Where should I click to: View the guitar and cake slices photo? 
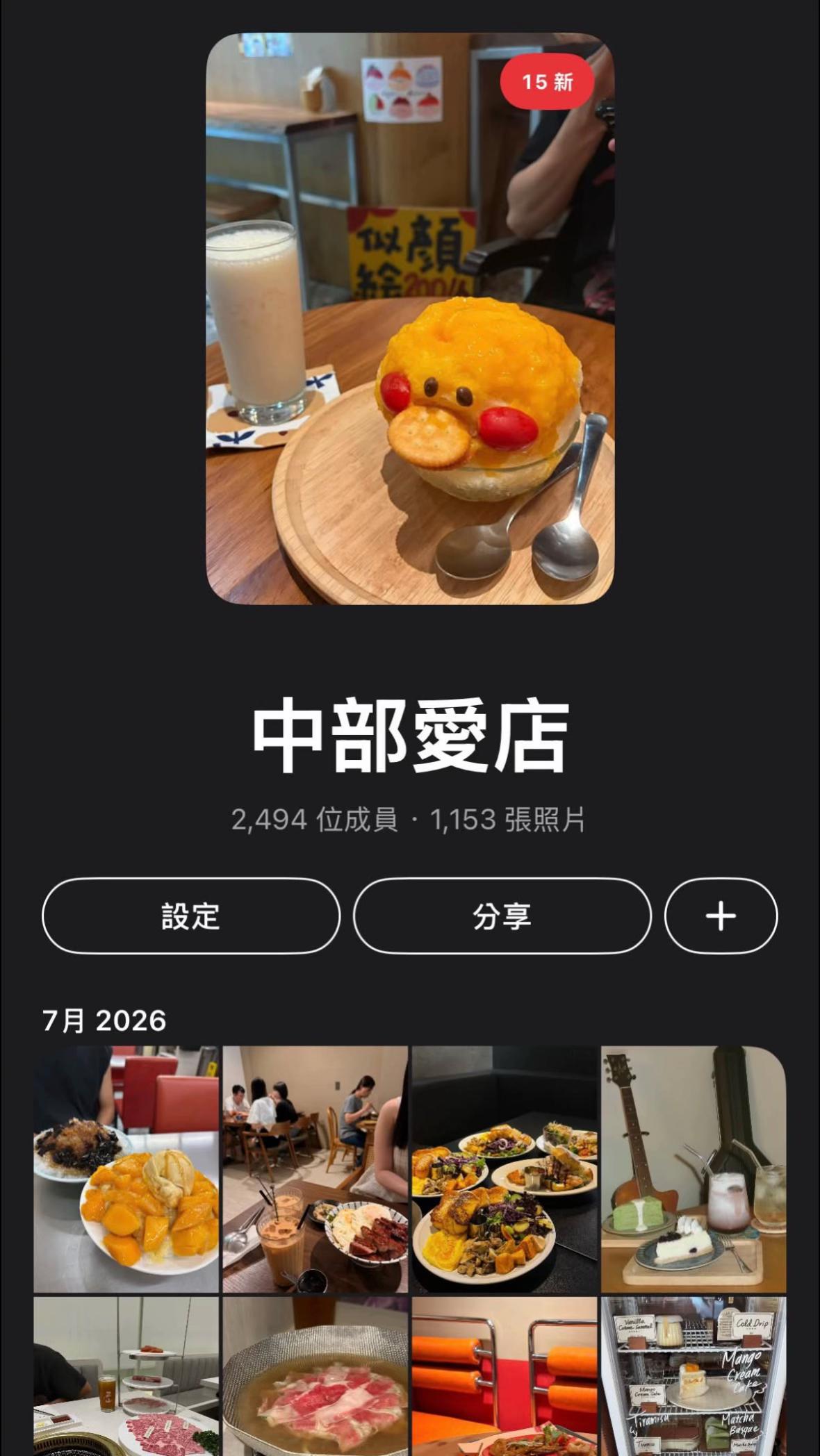coord(694,1169)
